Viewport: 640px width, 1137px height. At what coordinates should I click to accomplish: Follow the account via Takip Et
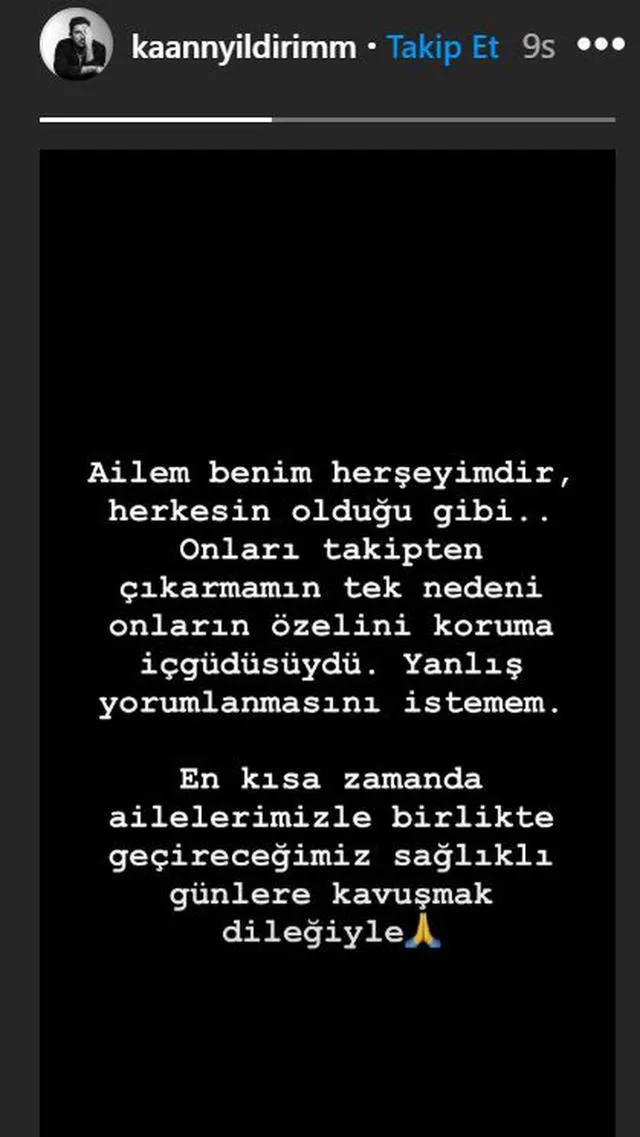tap(443, 48)
